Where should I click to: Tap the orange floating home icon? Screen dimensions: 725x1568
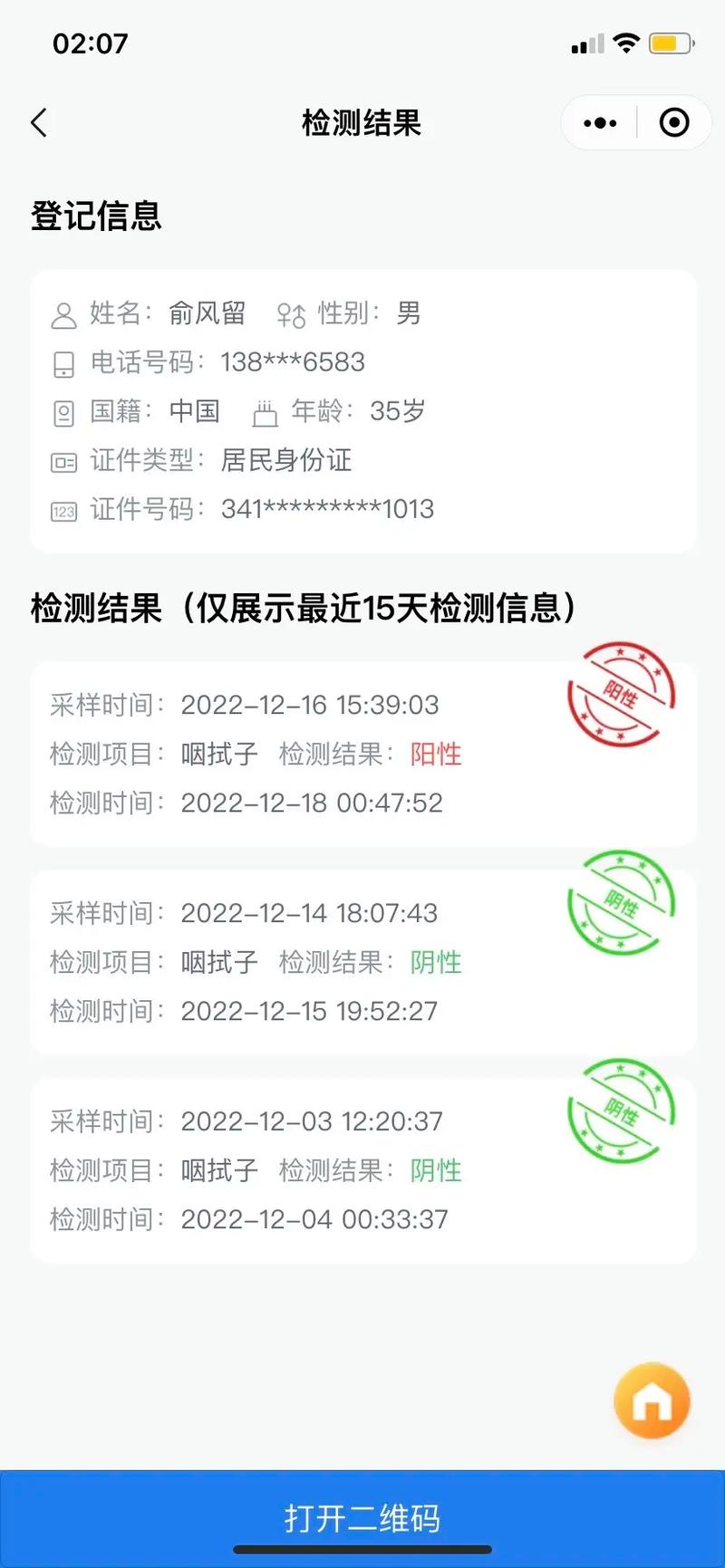(x=651, y=1399)
